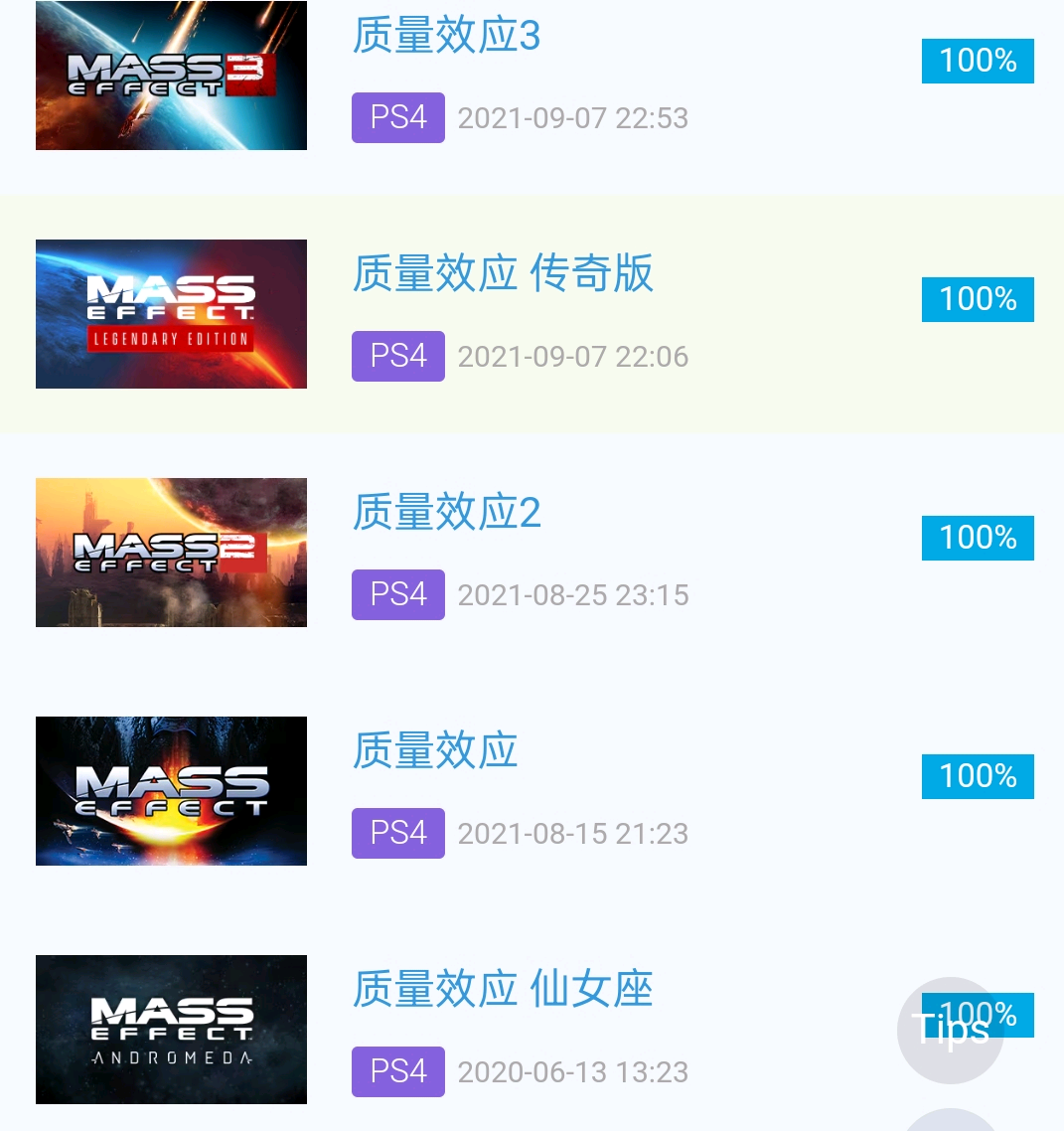
Task: Open the 质量效应 传奇版 game entry
Action: (x=503, y=273)
